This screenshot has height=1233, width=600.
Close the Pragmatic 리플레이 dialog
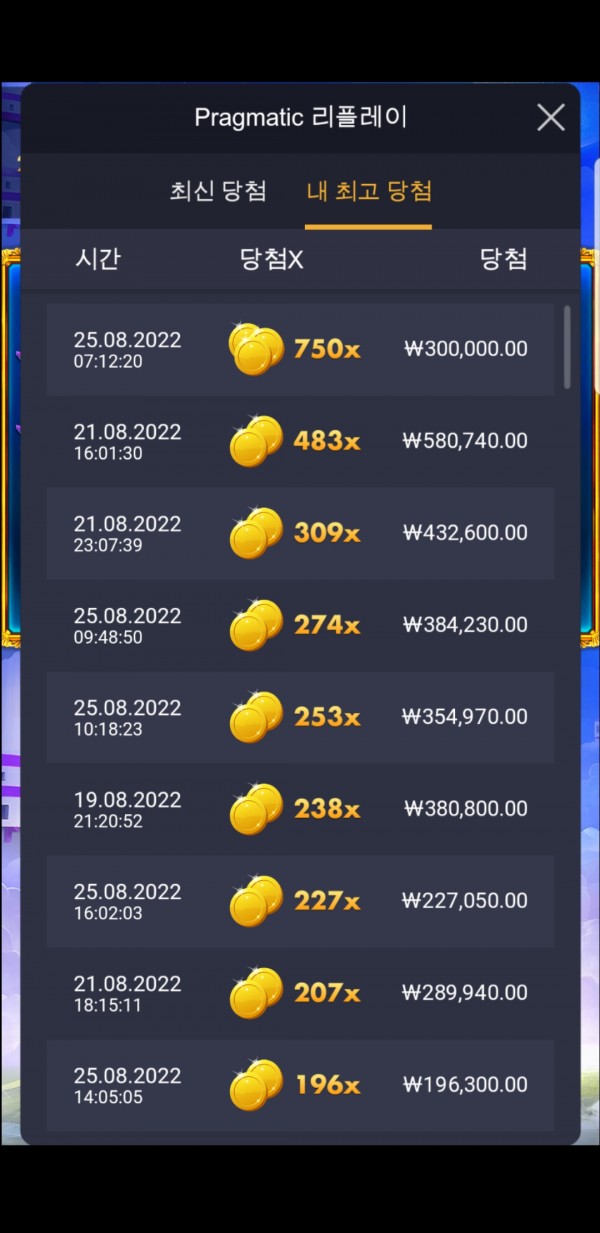coord(551,118)
